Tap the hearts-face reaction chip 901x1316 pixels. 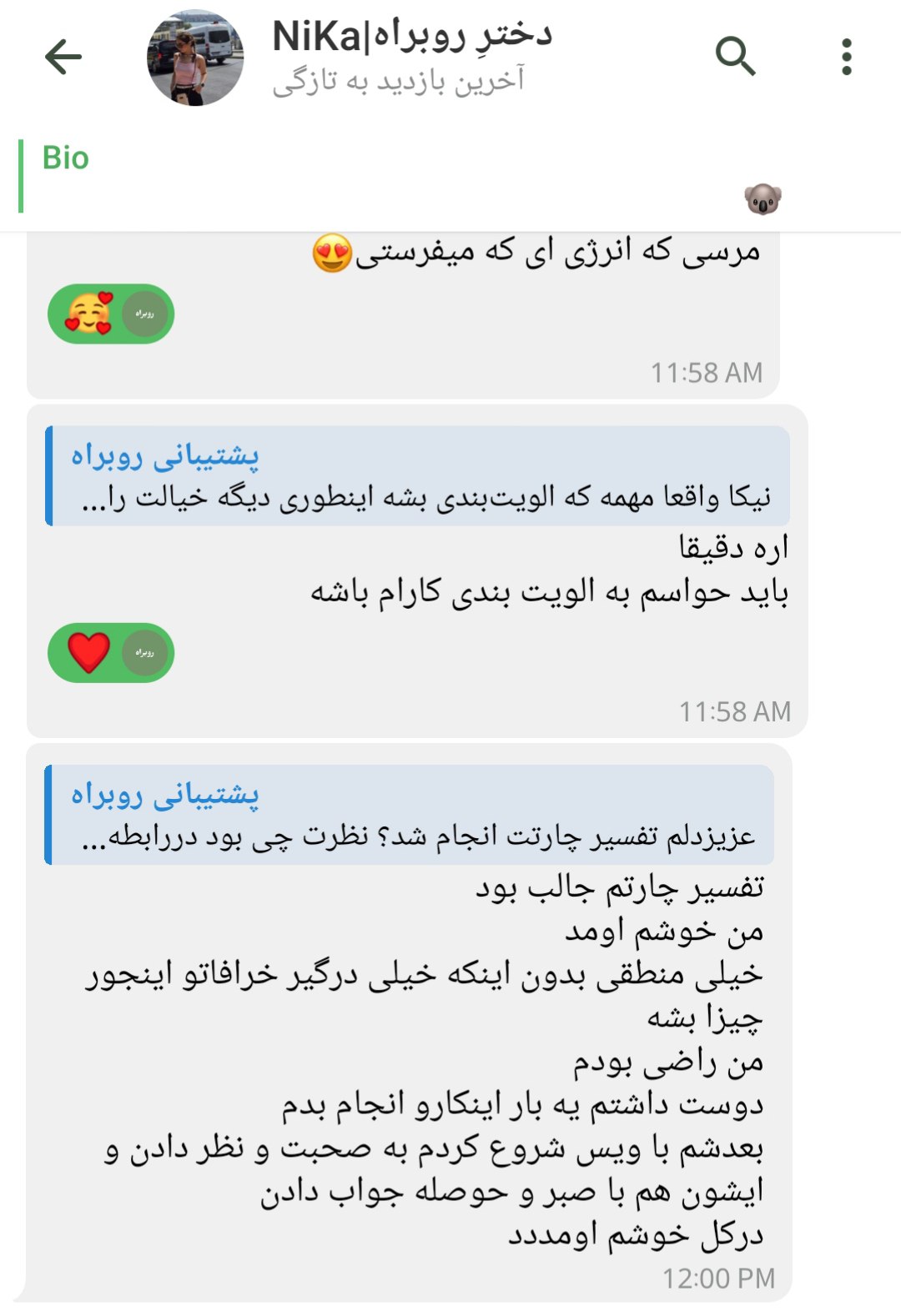pos(111,314)
